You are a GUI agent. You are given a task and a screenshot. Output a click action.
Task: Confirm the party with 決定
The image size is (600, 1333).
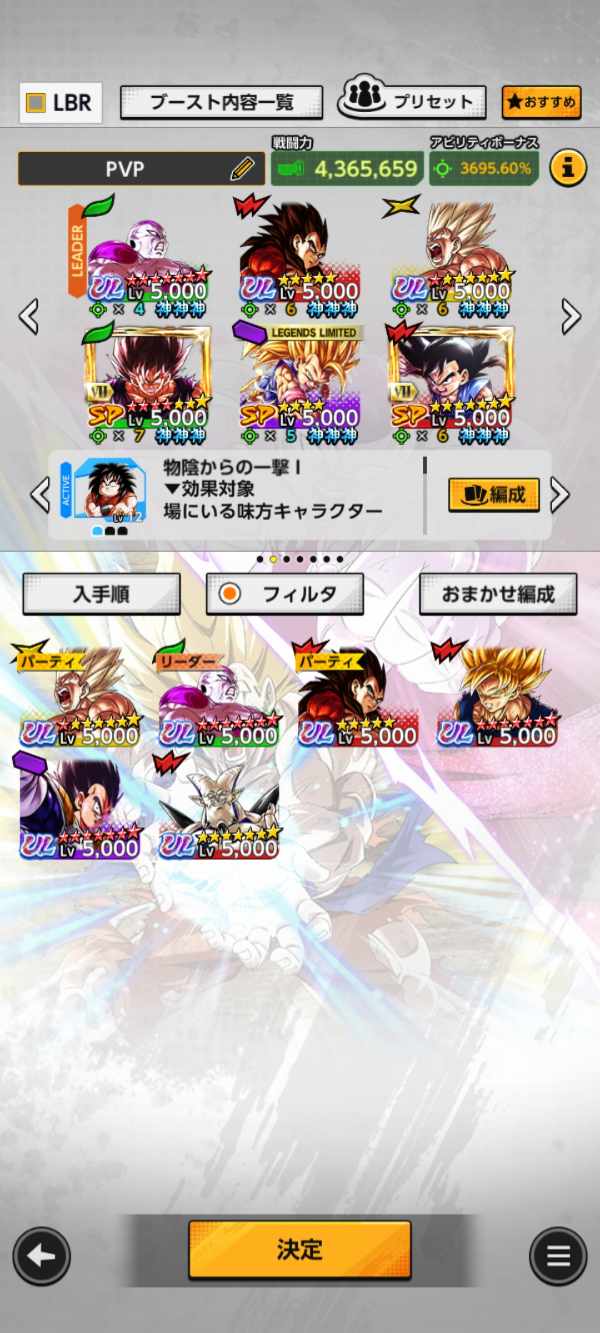300,1249
